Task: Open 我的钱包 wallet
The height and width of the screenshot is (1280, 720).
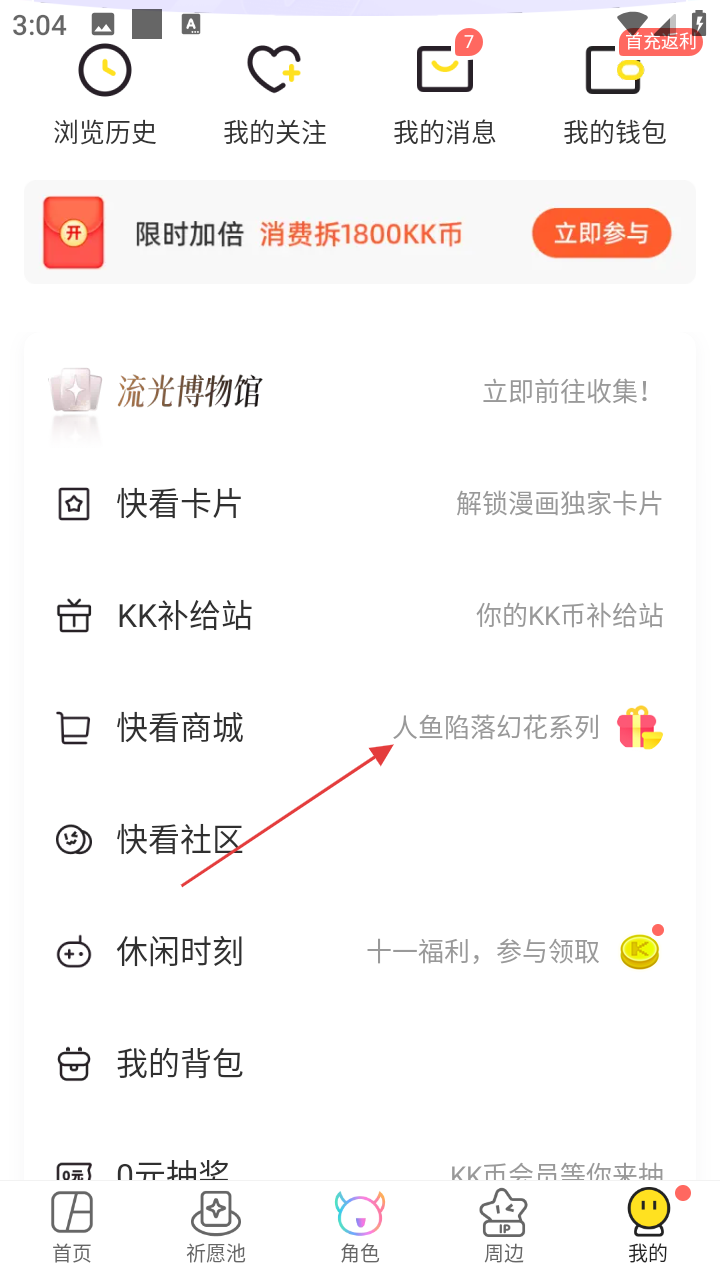Action: (615, 95)
